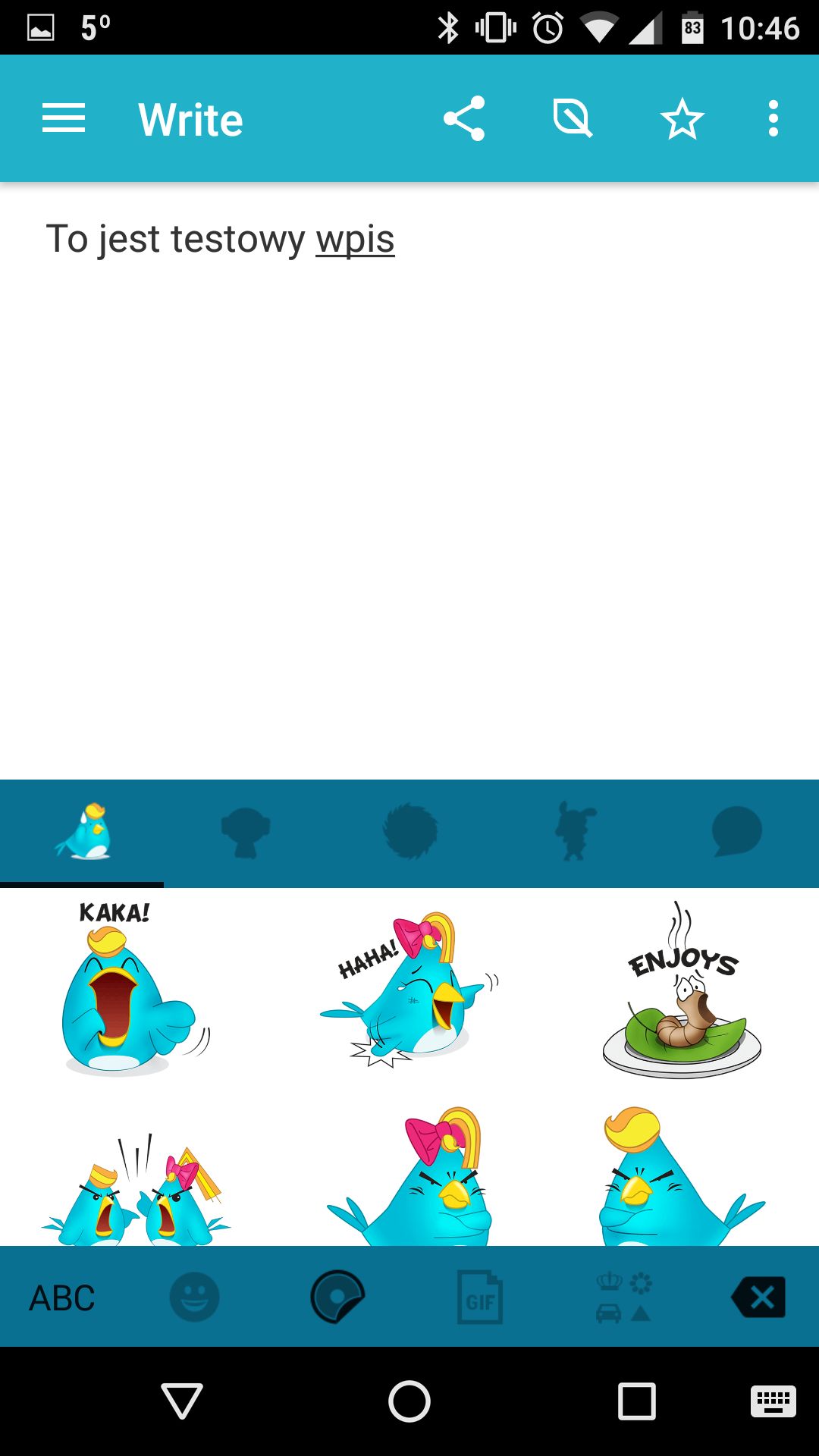Switch keyboard back to ABC letters
Screen dimensions: 819x1456
62,1298
